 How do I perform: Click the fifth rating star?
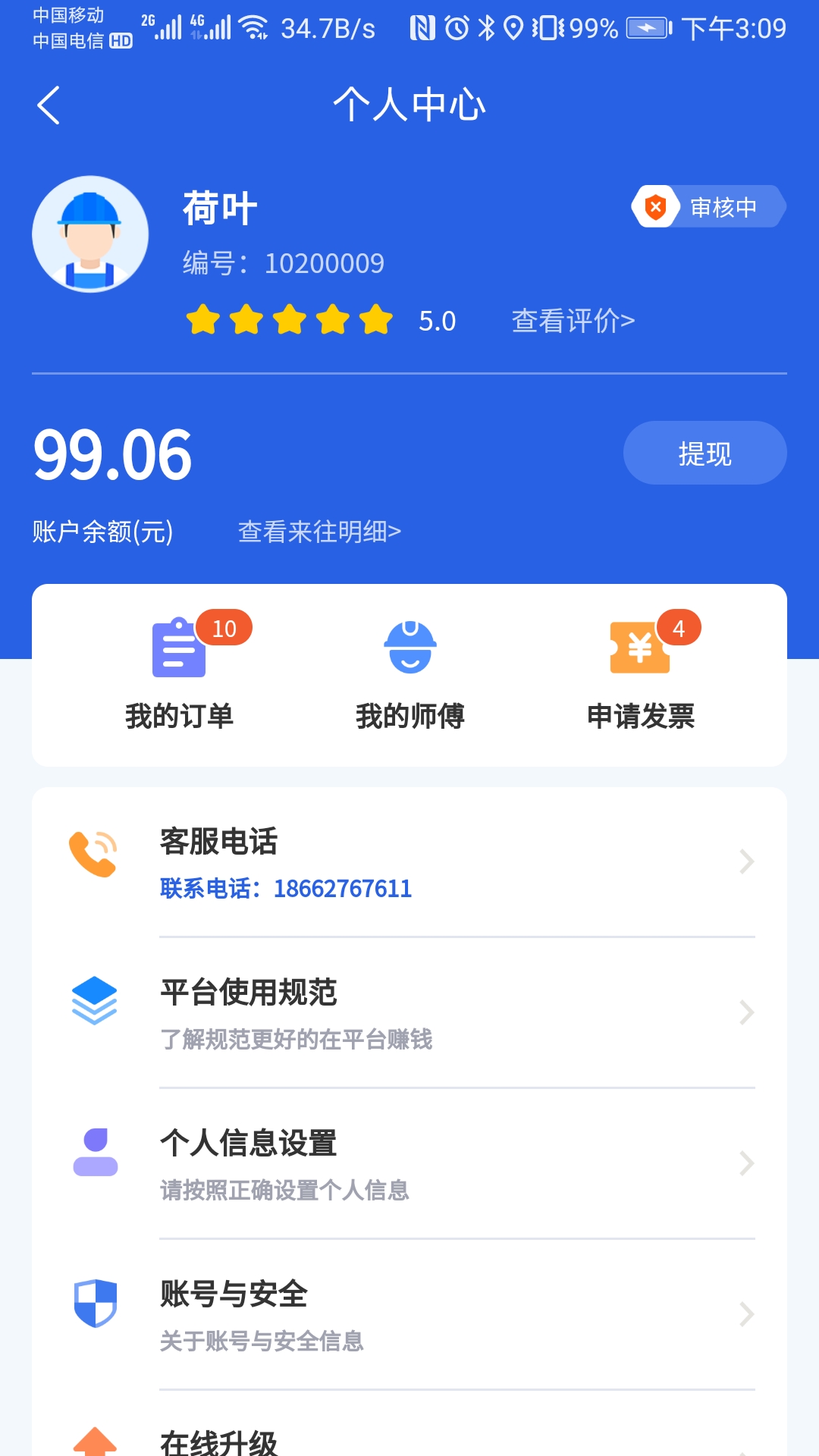click(375, 320)
